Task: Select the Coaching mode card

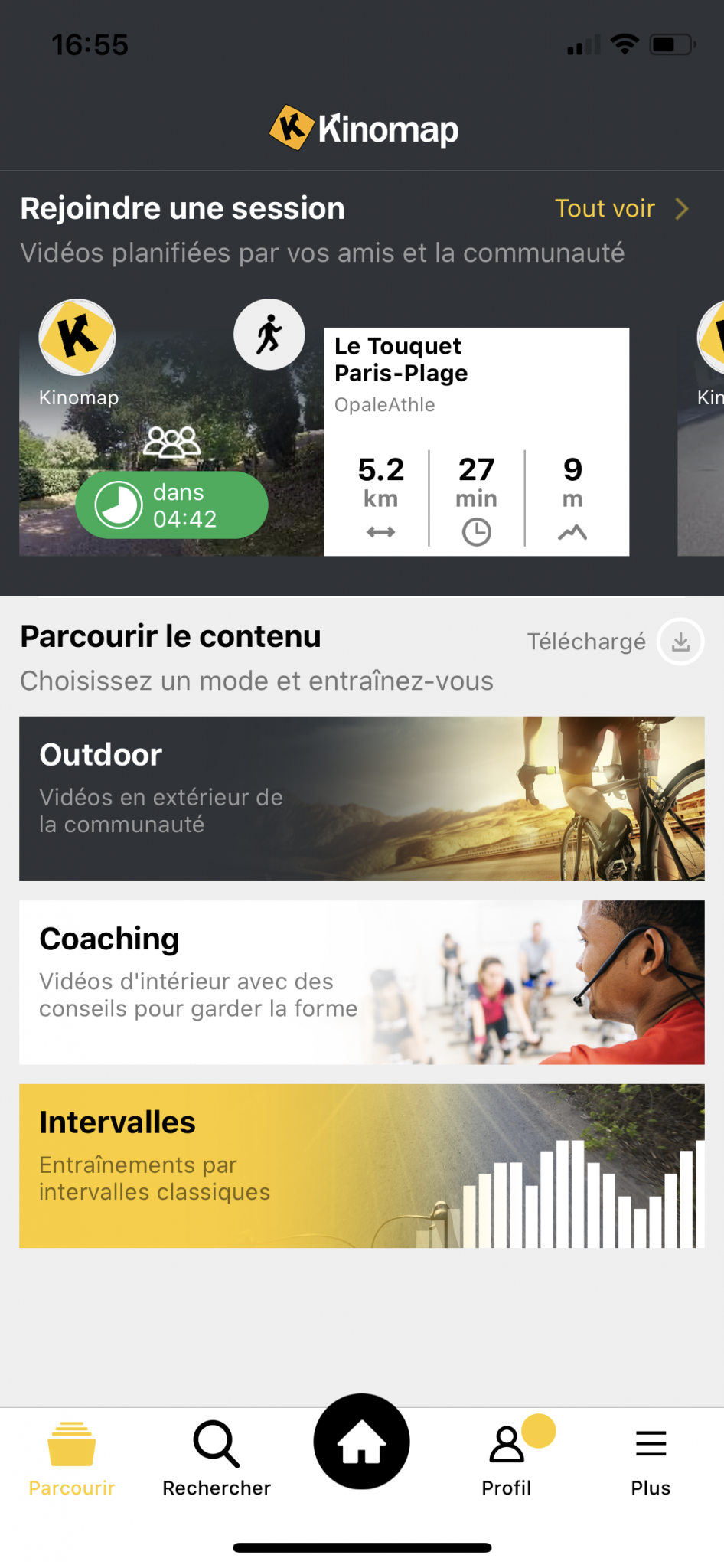Action: [x=361, y=982]
